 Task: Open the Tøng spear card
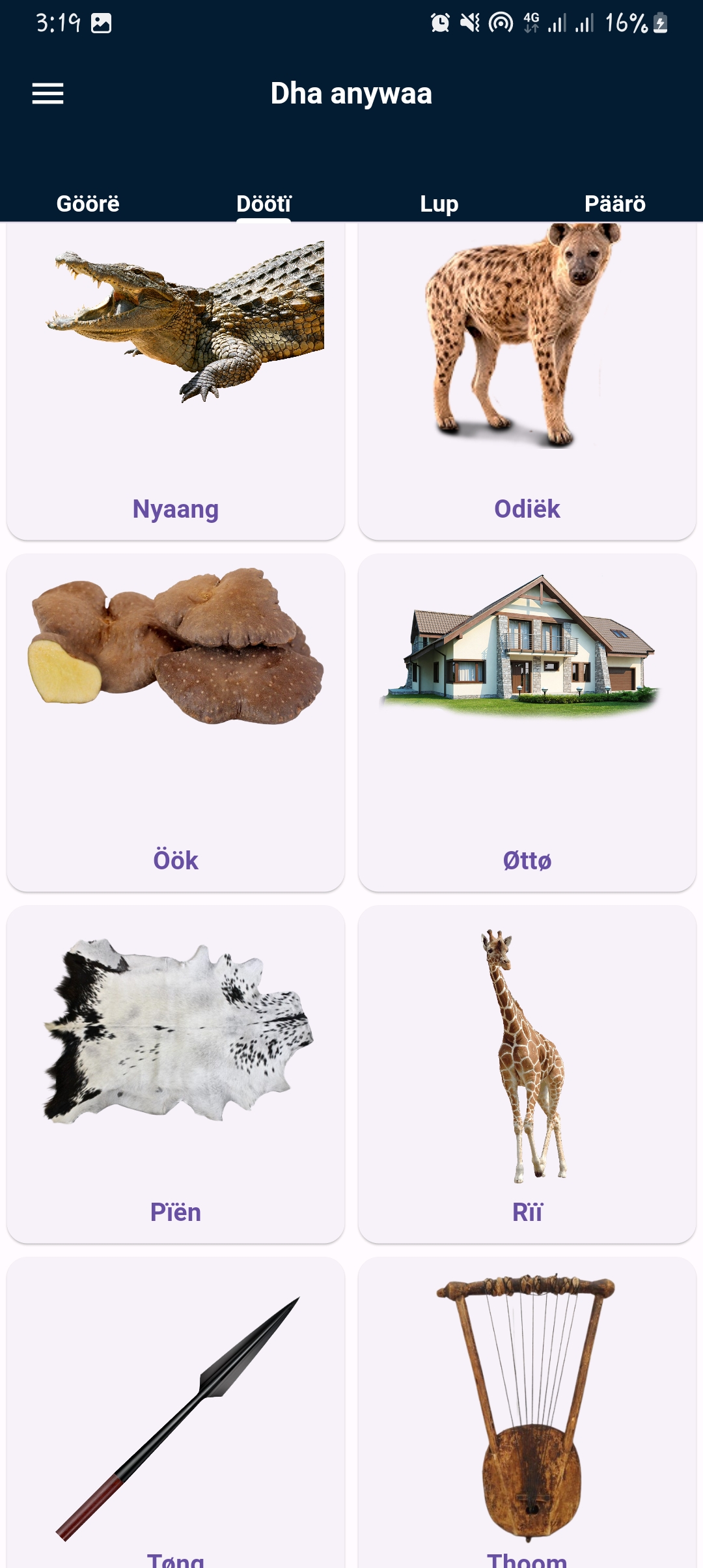176,1413
